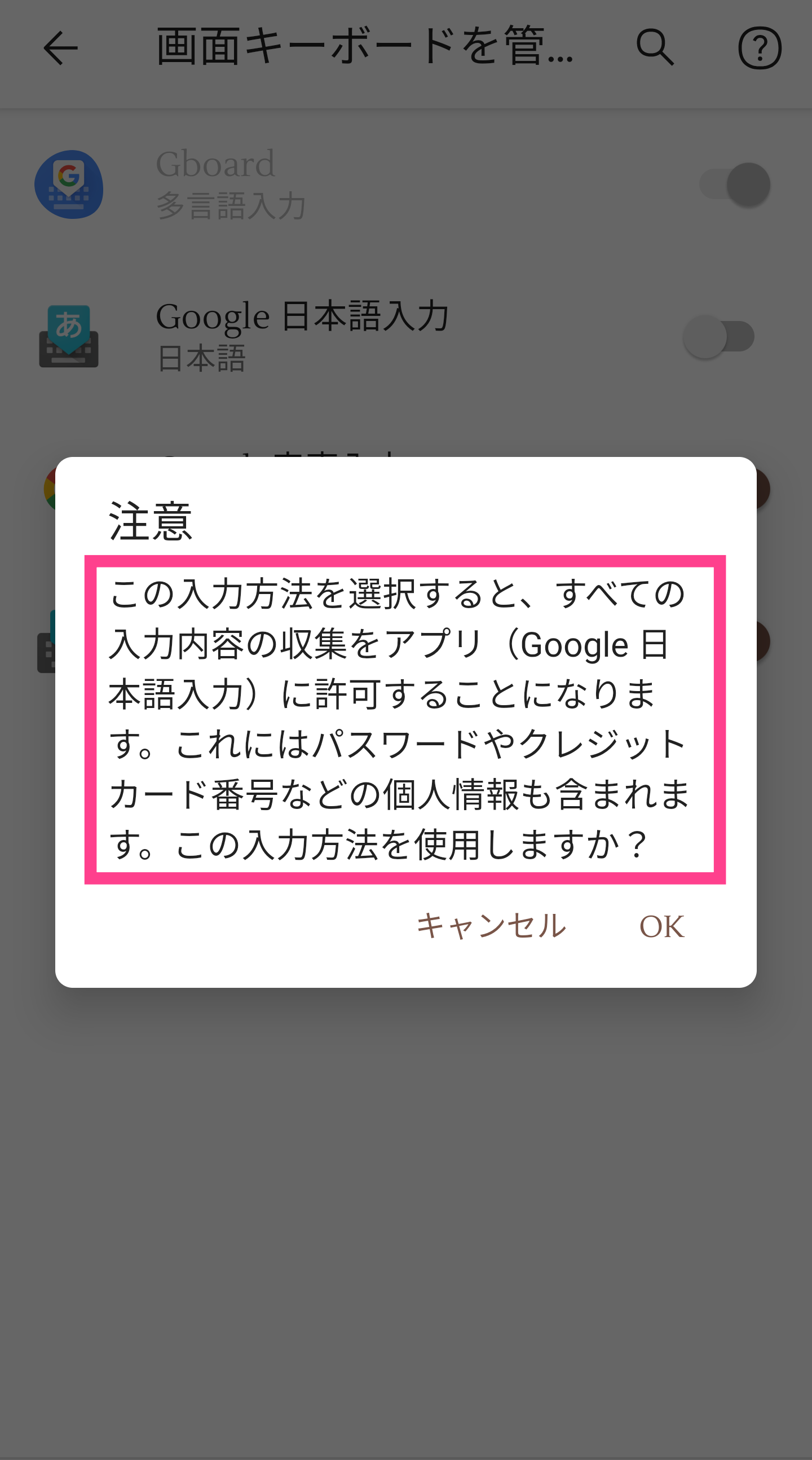The image size is (812, 1460).
Task: Tap the Google 日本語入力 app icon
Action: [70, 337]
